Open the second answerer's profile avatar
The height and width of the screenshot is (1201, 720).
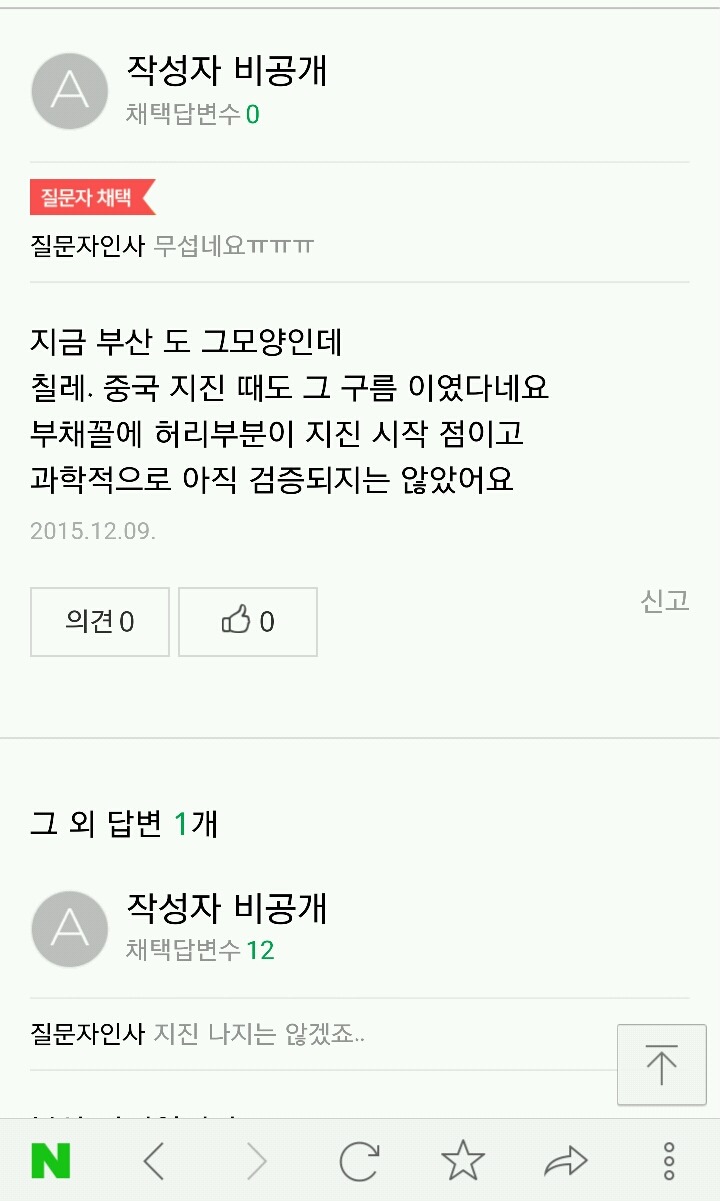coord(69,928)
